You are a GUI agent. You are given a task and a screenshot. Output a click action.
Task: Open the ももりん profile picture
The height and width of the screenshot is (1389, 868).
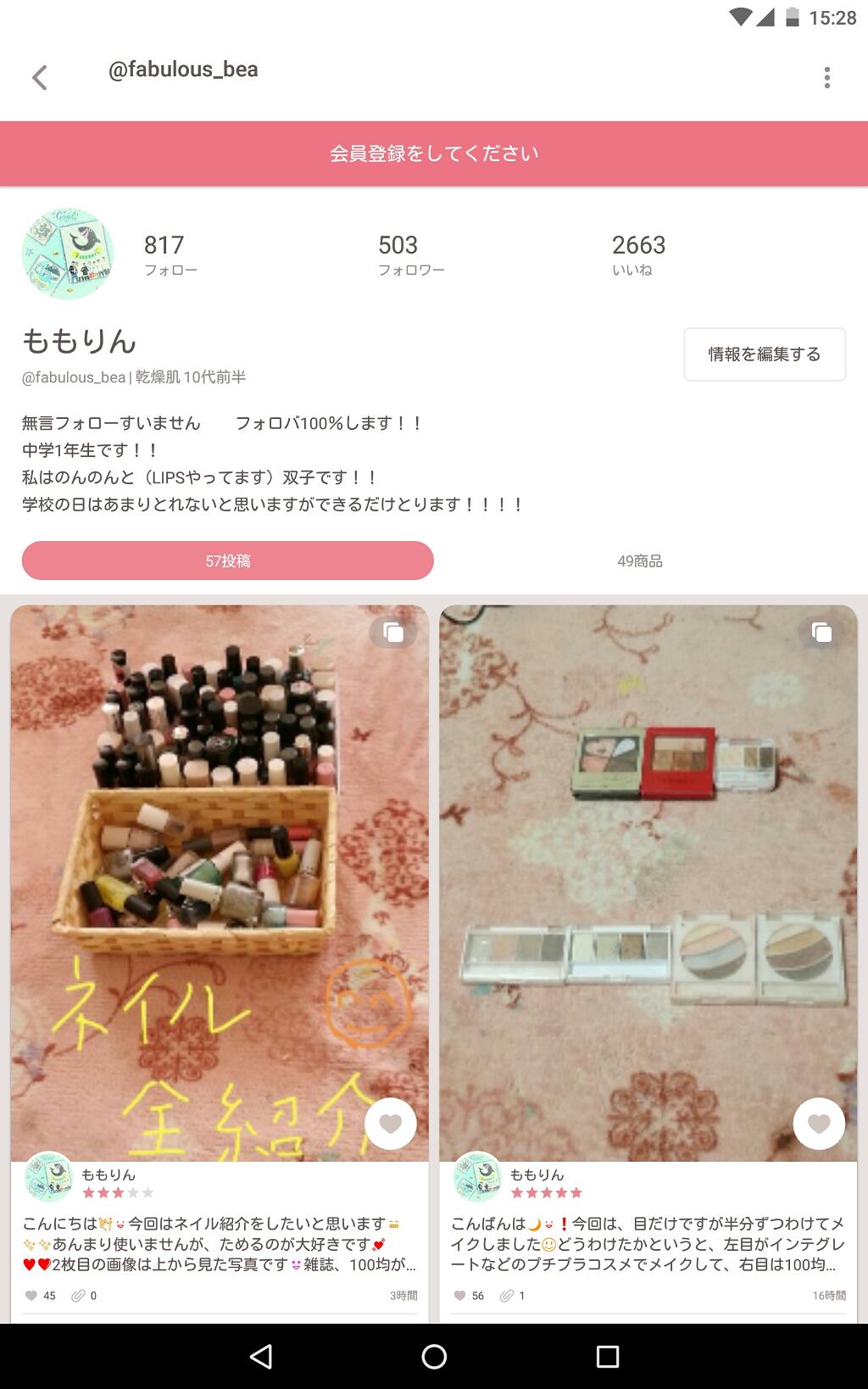pos(68,254)
